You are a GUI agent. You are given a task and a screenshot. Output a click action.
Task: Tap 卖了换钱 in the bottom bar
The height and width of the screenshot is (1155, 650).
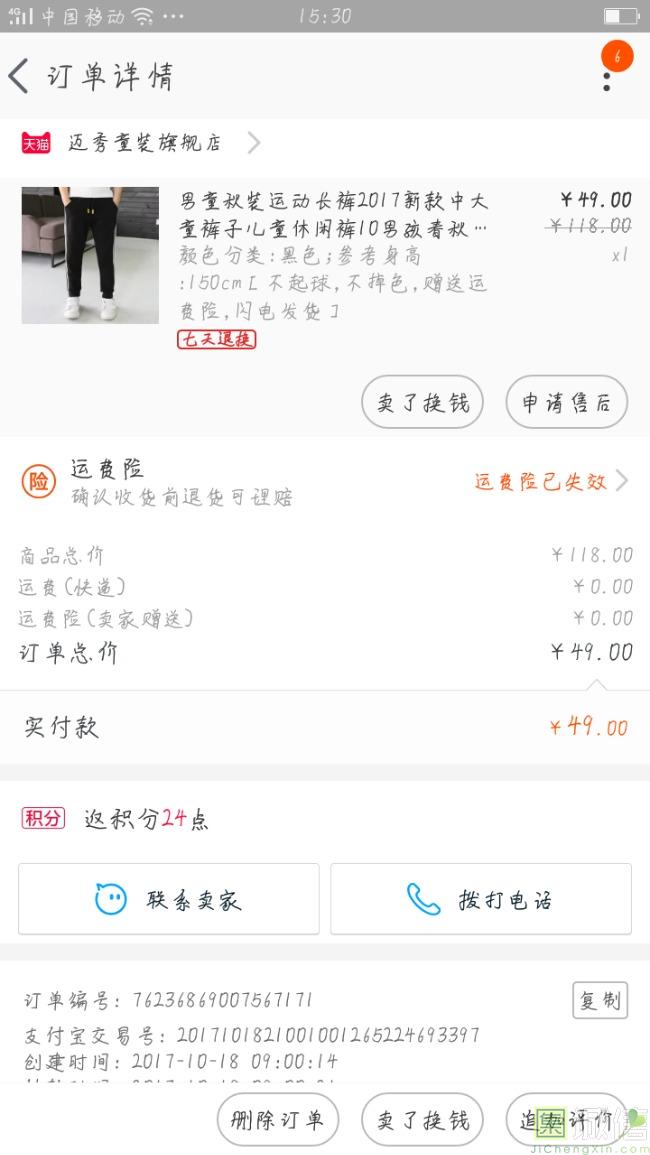(x=422, y=1120)
